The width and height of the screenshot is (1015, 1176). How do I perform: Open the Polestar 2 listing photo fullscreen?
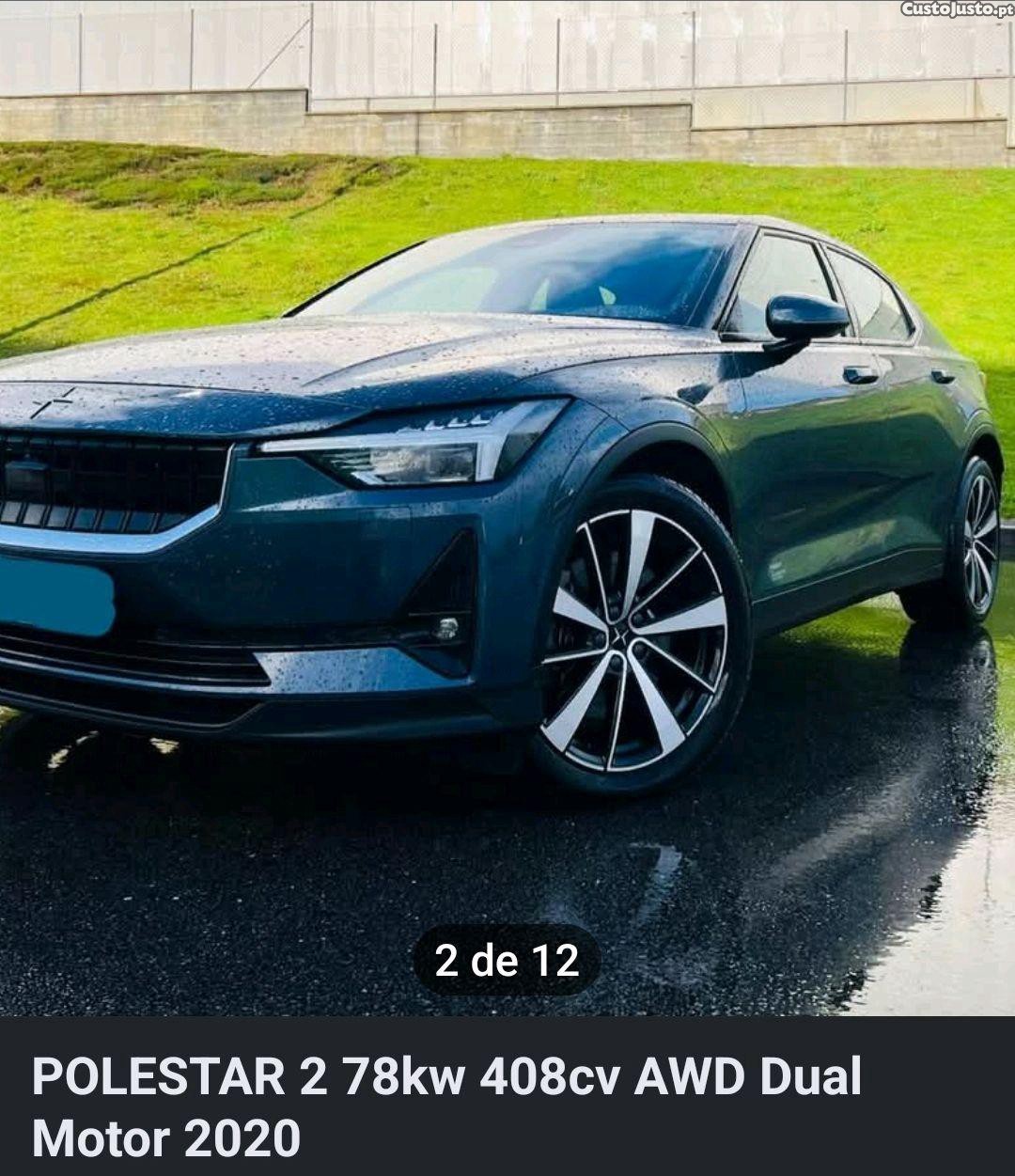click(x=507, y=508)
